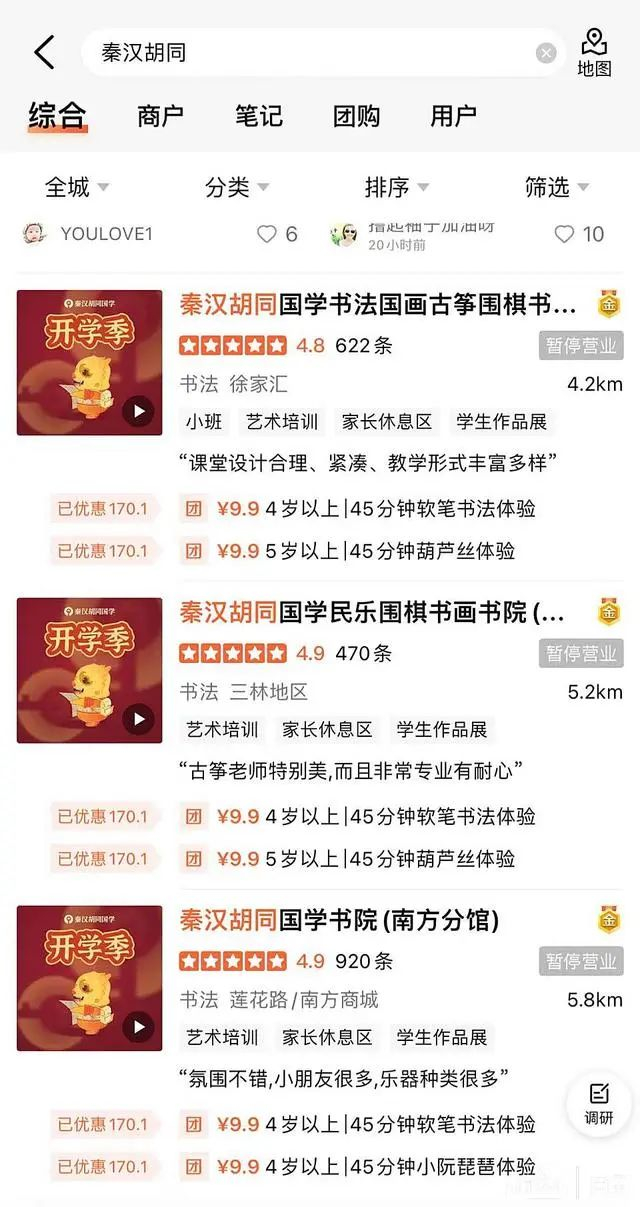
Task: Switch to the 用户 tab
Action: [x=453, y=116]
